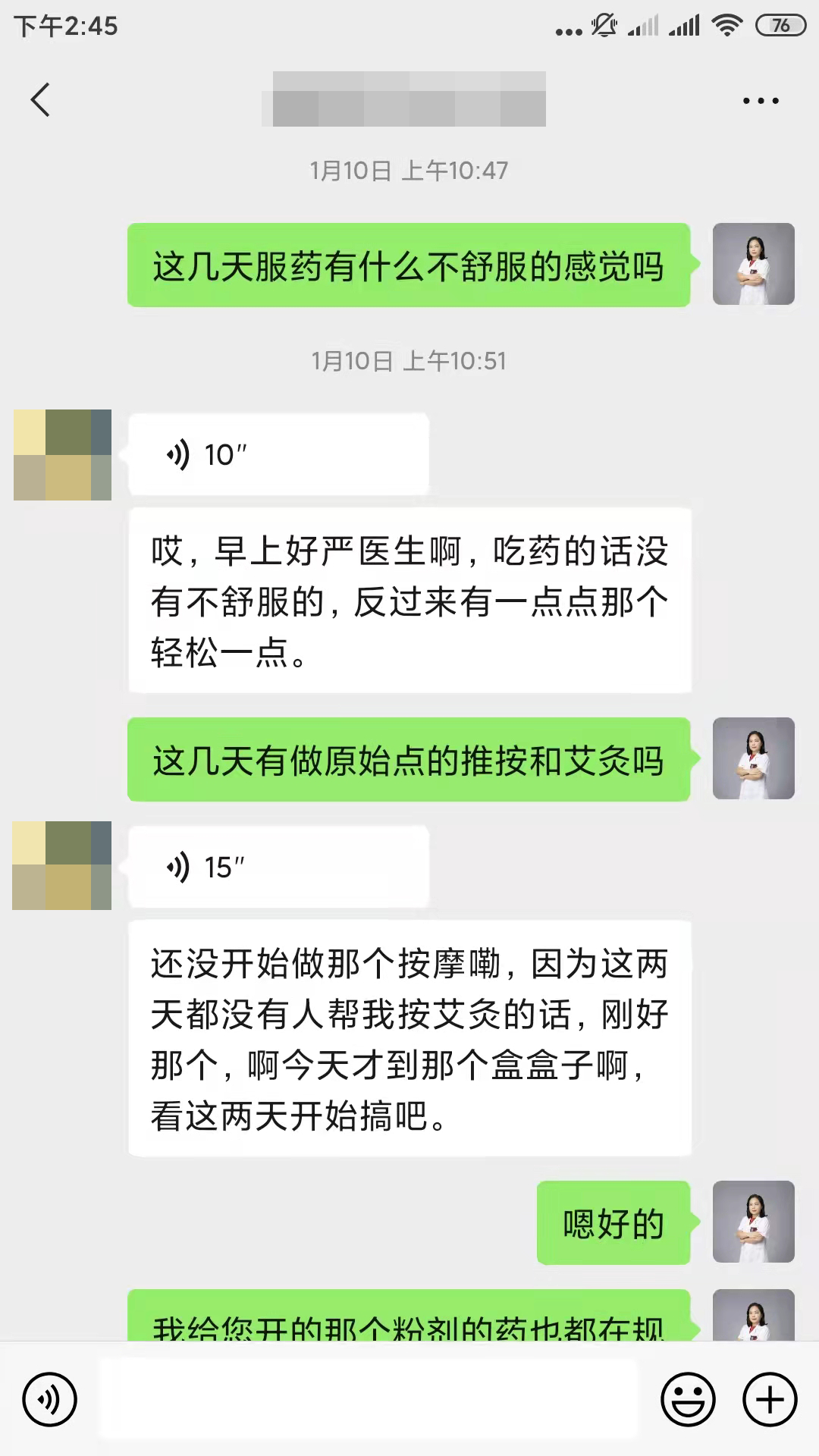
Task: Open contact avatar beside the 15-second voice
Action: (x=62, y=866)
